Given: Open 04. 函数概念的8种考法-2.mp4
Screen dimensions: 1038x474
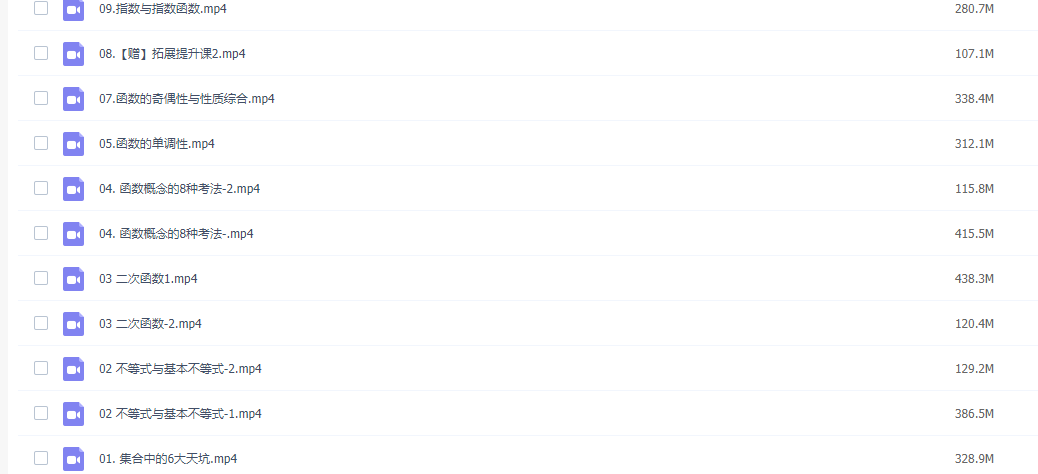Looking at the screenshot, I should pos(180,189).
